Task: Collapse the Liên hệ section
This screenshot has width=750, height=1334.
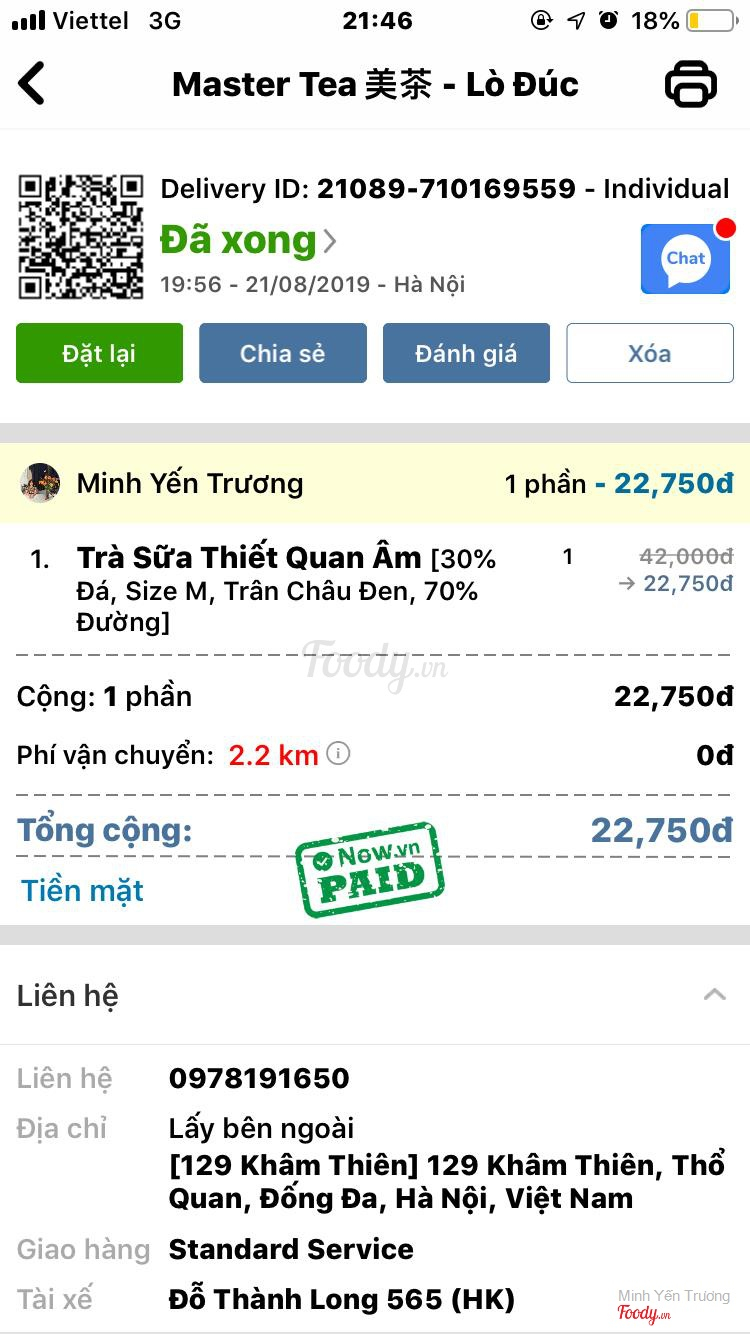Action: 714,995
